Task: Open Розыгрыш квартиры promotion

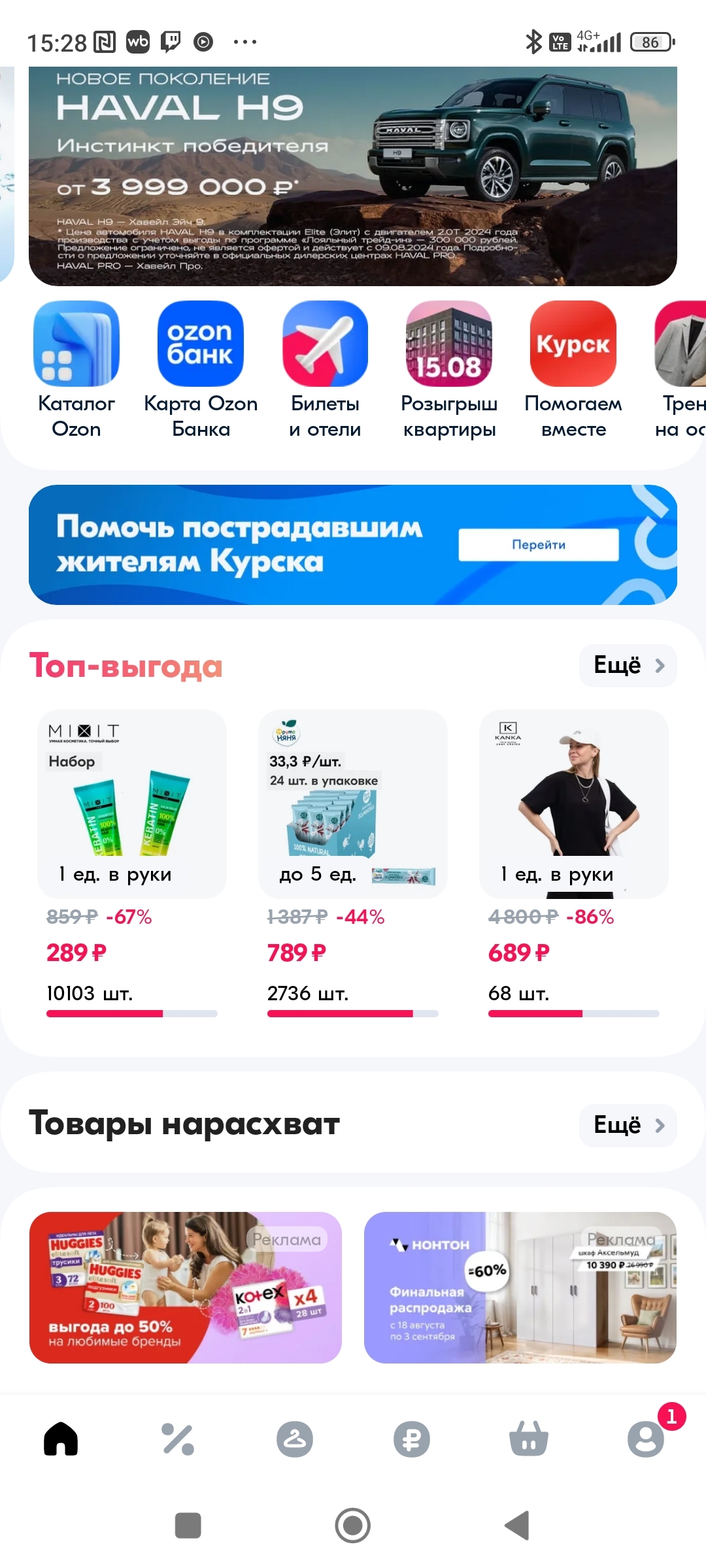Action: 449,344
